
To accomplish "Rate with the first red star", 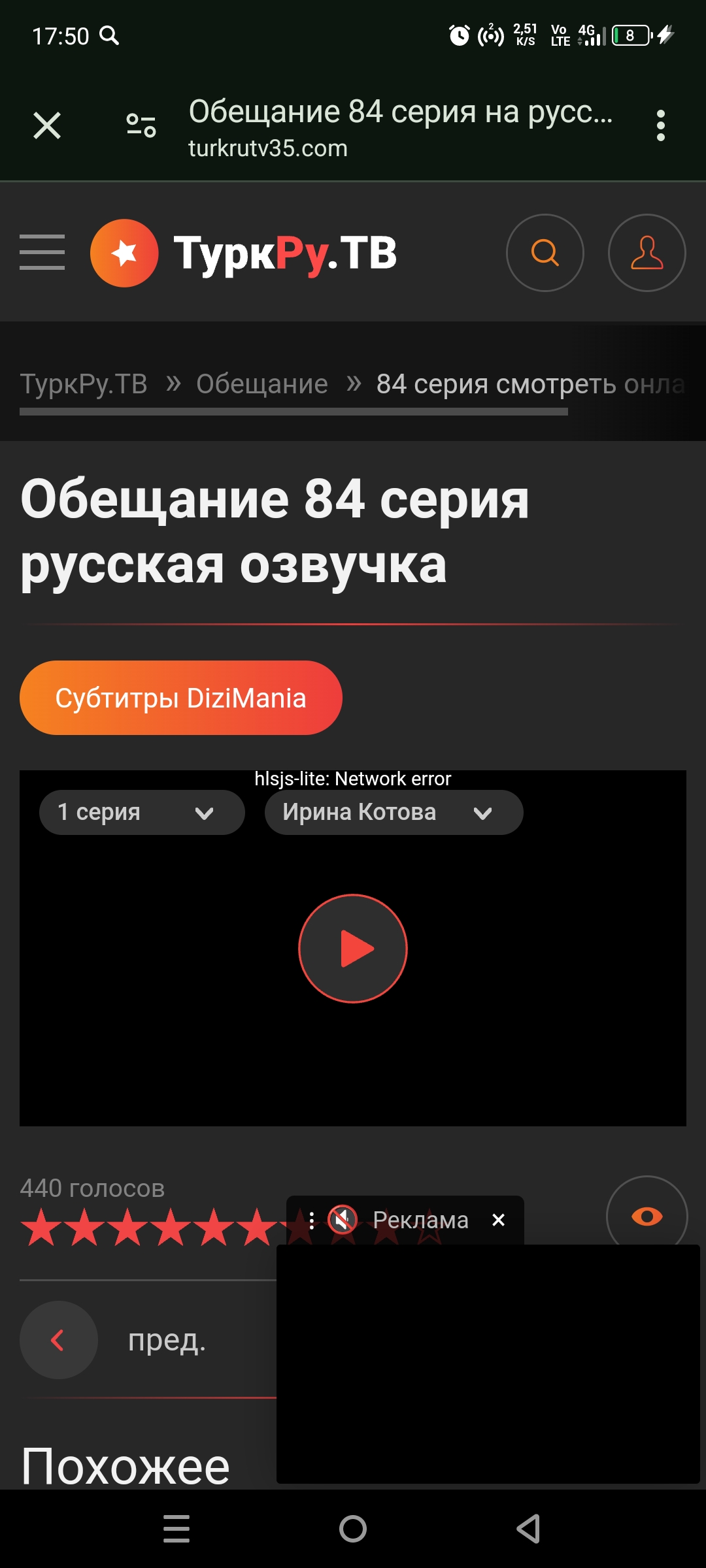I will (41, 1228).
